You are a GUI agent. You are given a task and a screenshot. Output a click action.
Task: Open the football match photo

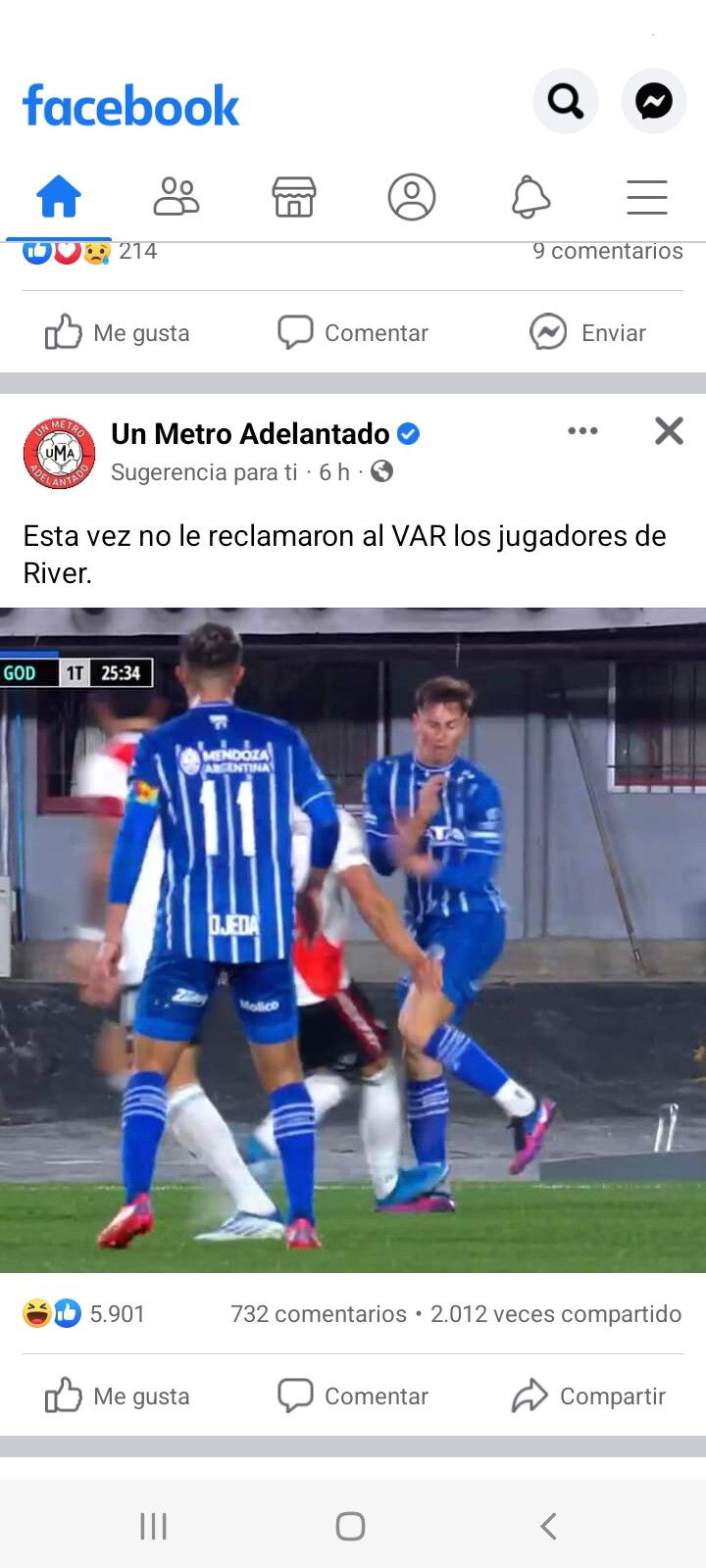pyautogui.click(x=353, y=940)
